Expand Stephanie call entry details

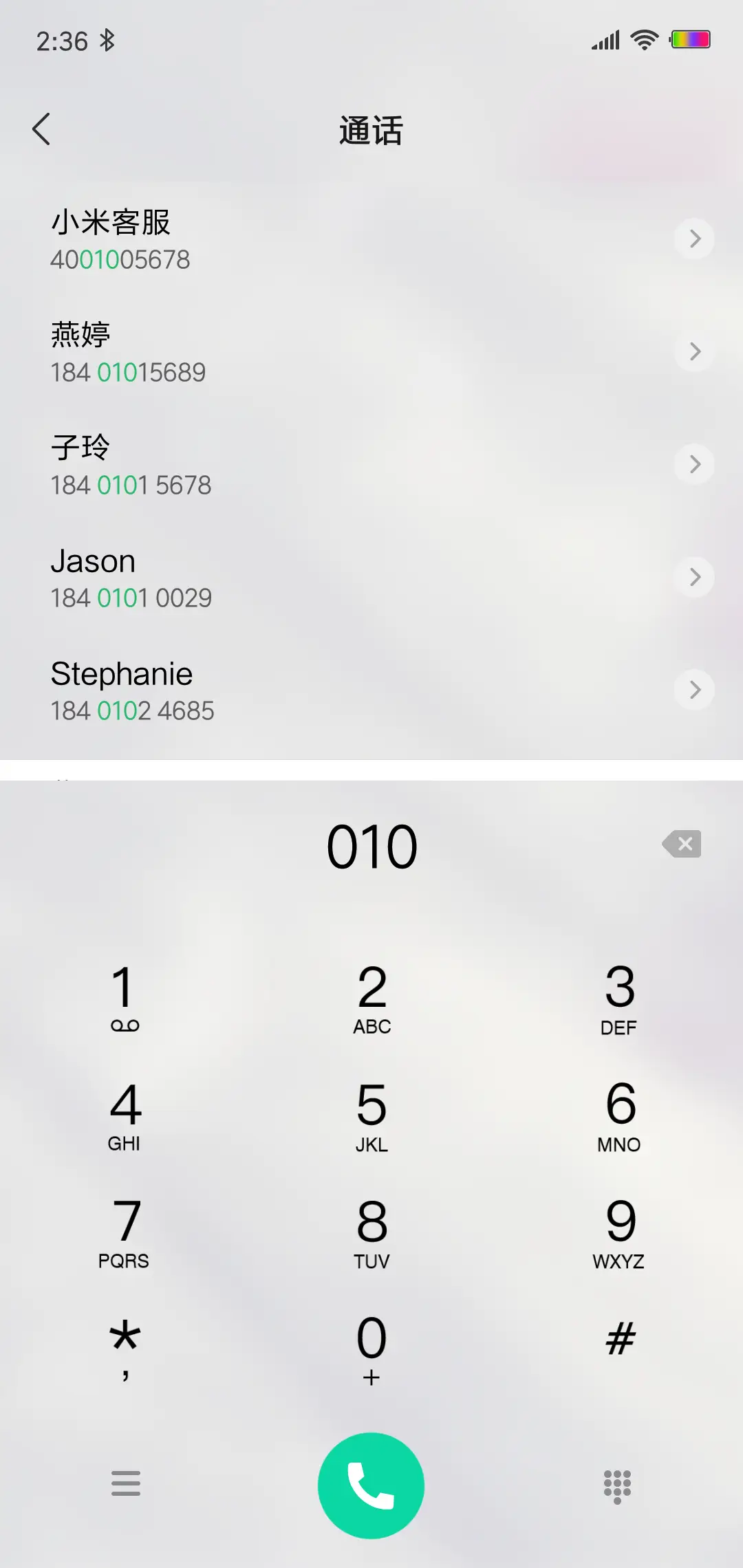coord(694,690)
